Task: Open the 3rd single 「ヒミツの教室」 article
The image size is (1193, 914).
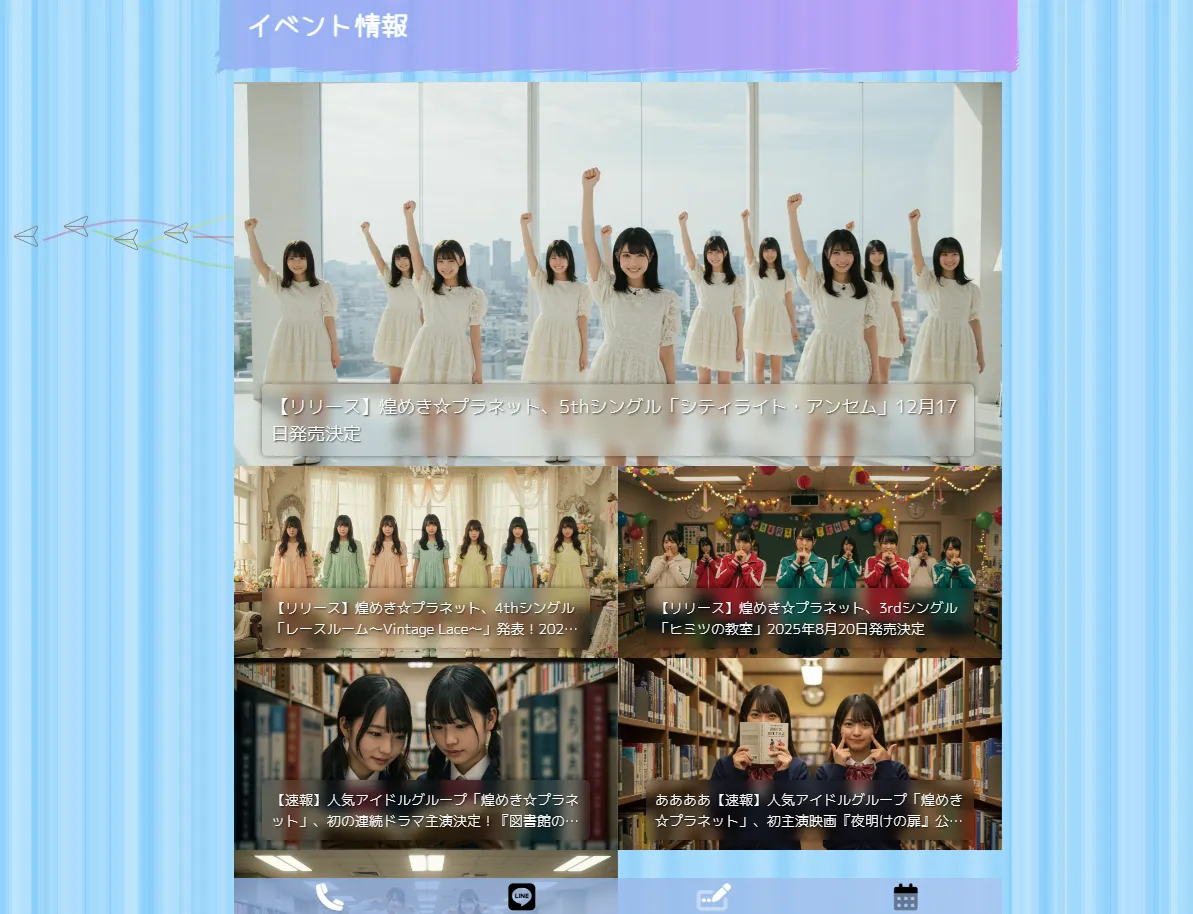Action: point(809,618)
